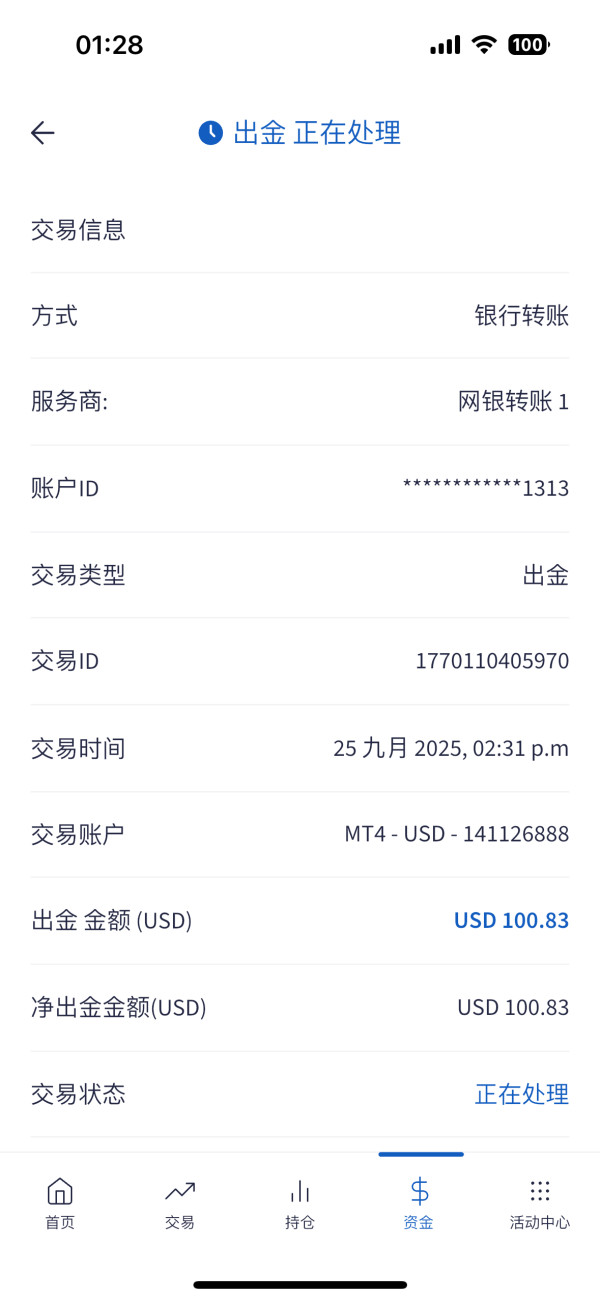Image resolution: width=600 pixels, height=1301 pixels.
Task: Switch to the 首页 tab
Action: 60,1202
